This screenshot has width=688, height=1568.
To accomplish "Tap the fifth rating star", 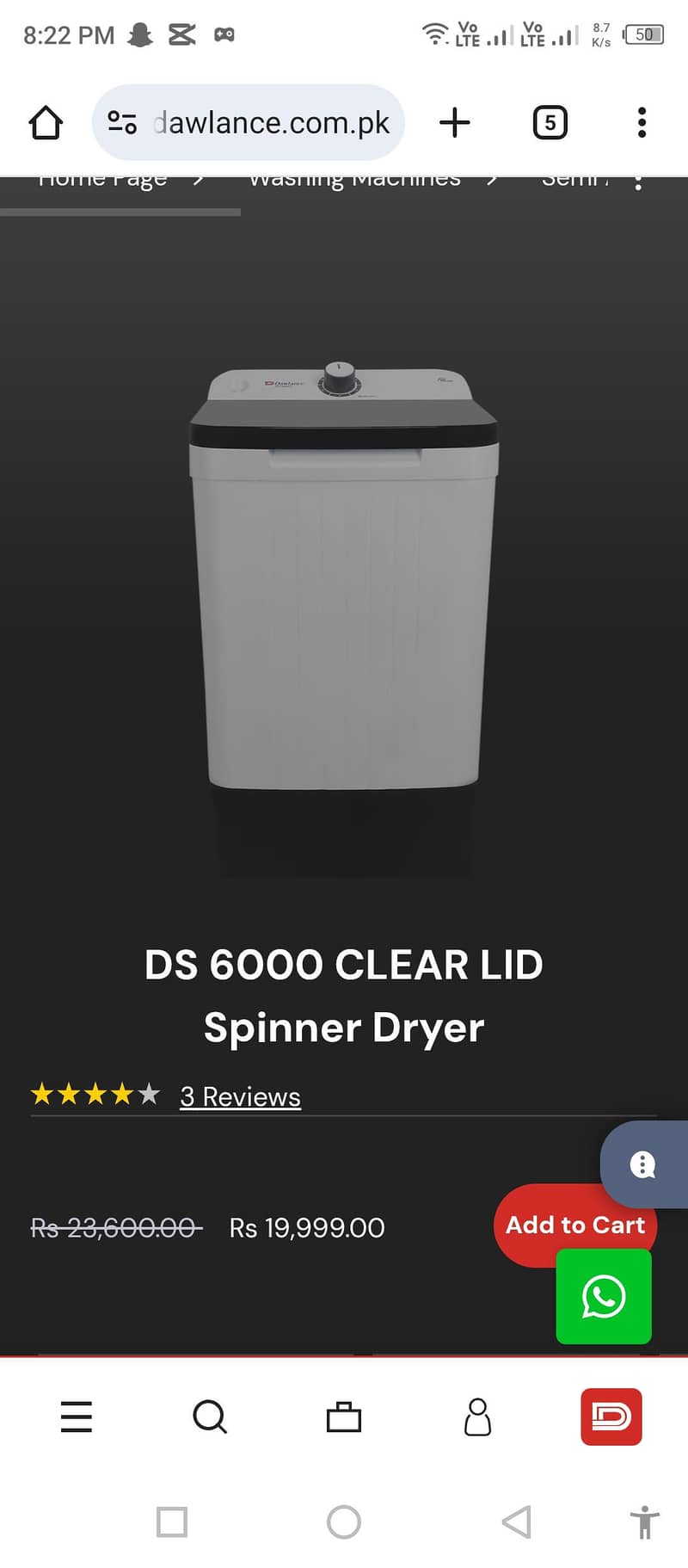I will [149, 1094].
